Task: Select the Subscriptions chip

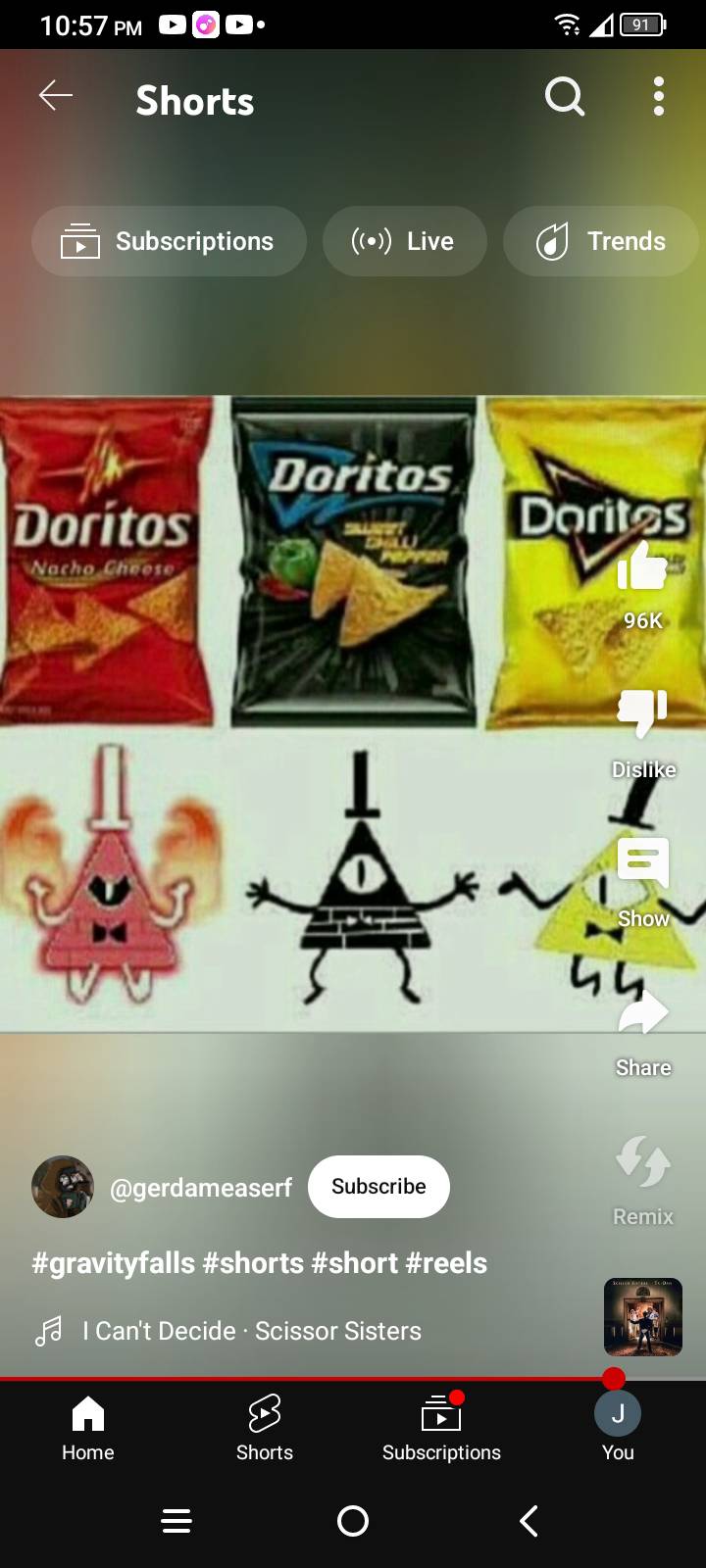Action: [169, 241]
